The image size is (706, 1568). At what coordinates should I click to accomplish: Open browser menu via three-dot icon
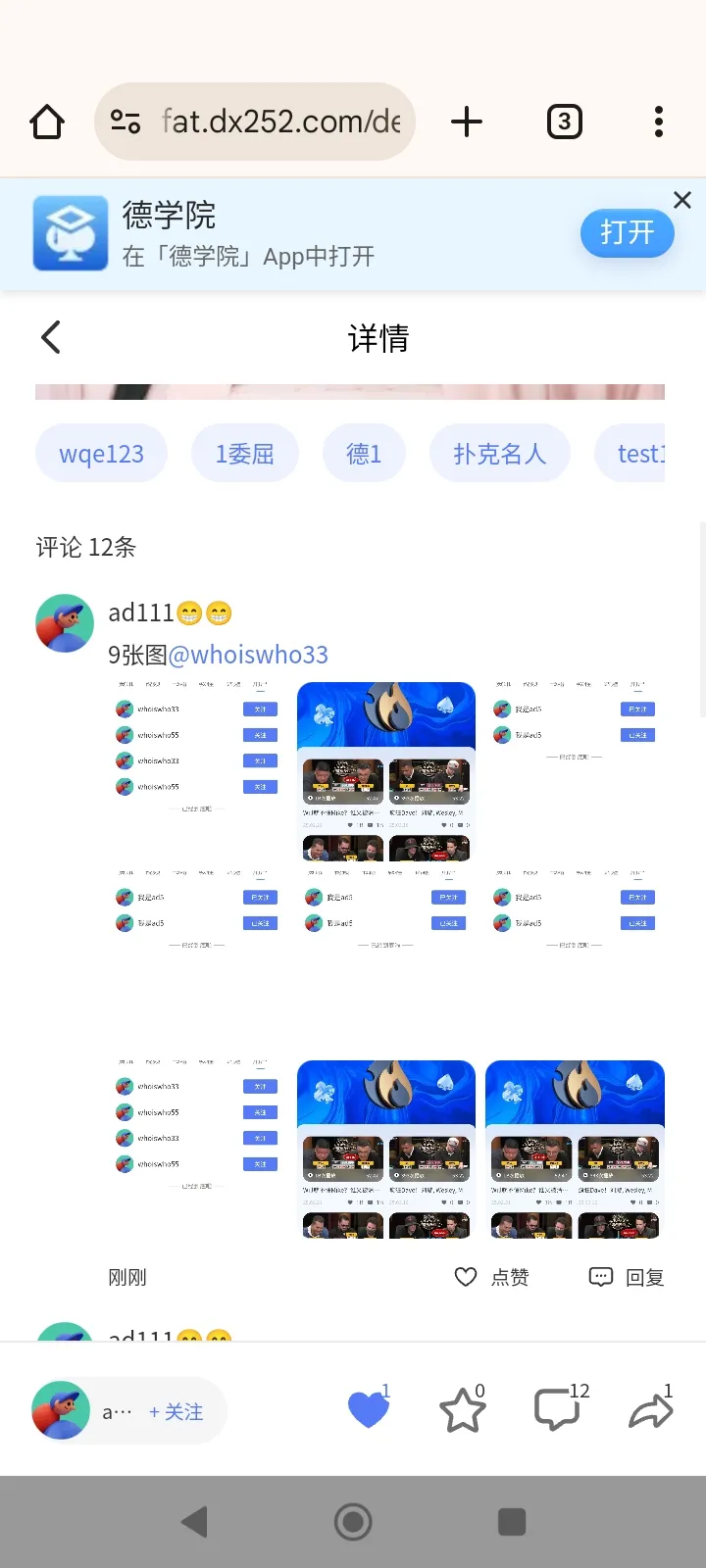point(658,122)
